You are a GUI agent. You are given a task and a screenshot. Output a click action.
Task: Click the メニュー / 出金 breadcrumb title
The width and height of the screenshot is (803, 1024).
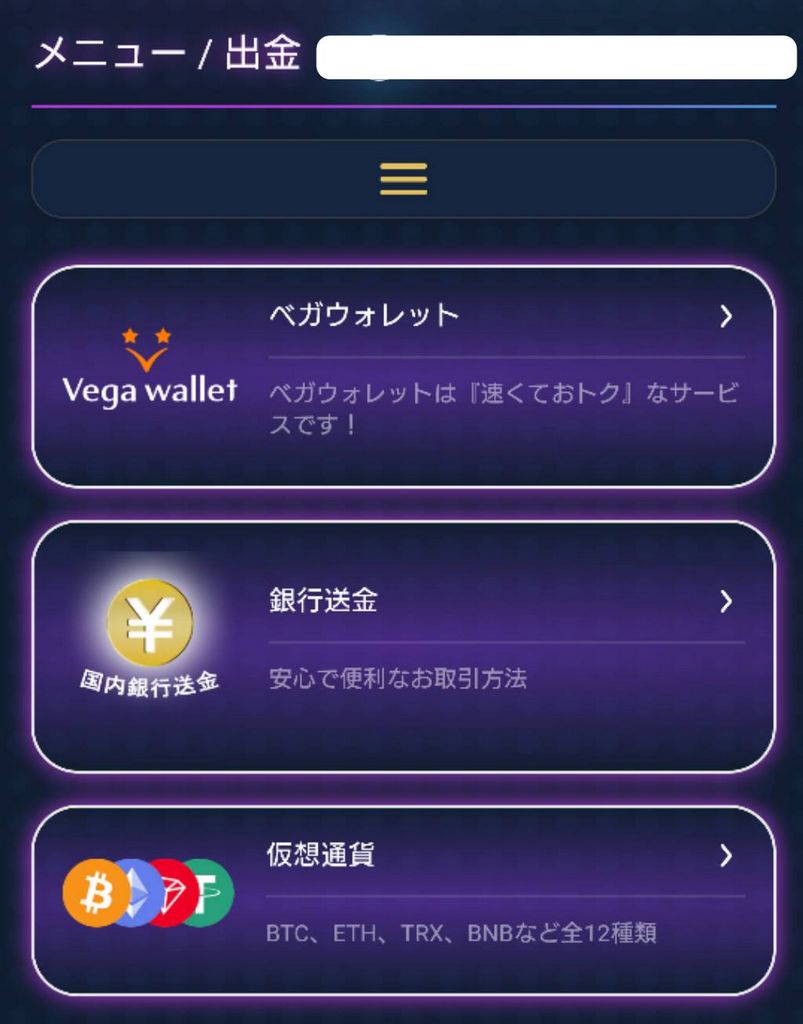[167, 56]
